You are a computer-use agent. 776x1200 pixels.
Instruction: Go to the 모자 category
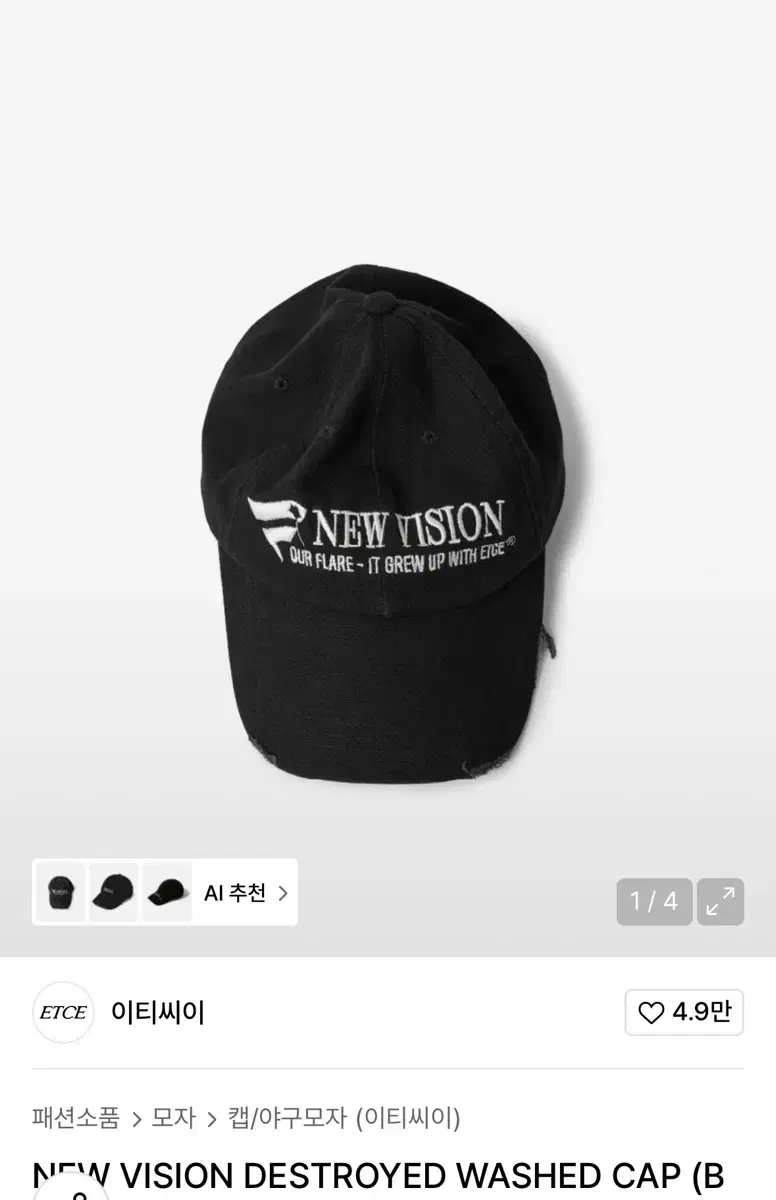coord(173,1117)
